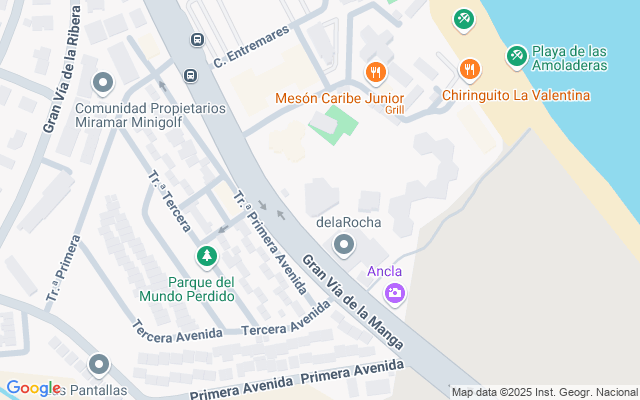Open the delaRocha place marker
This screenshot has width=640, height=400.
pyautogui.click(x=345, y=244)
